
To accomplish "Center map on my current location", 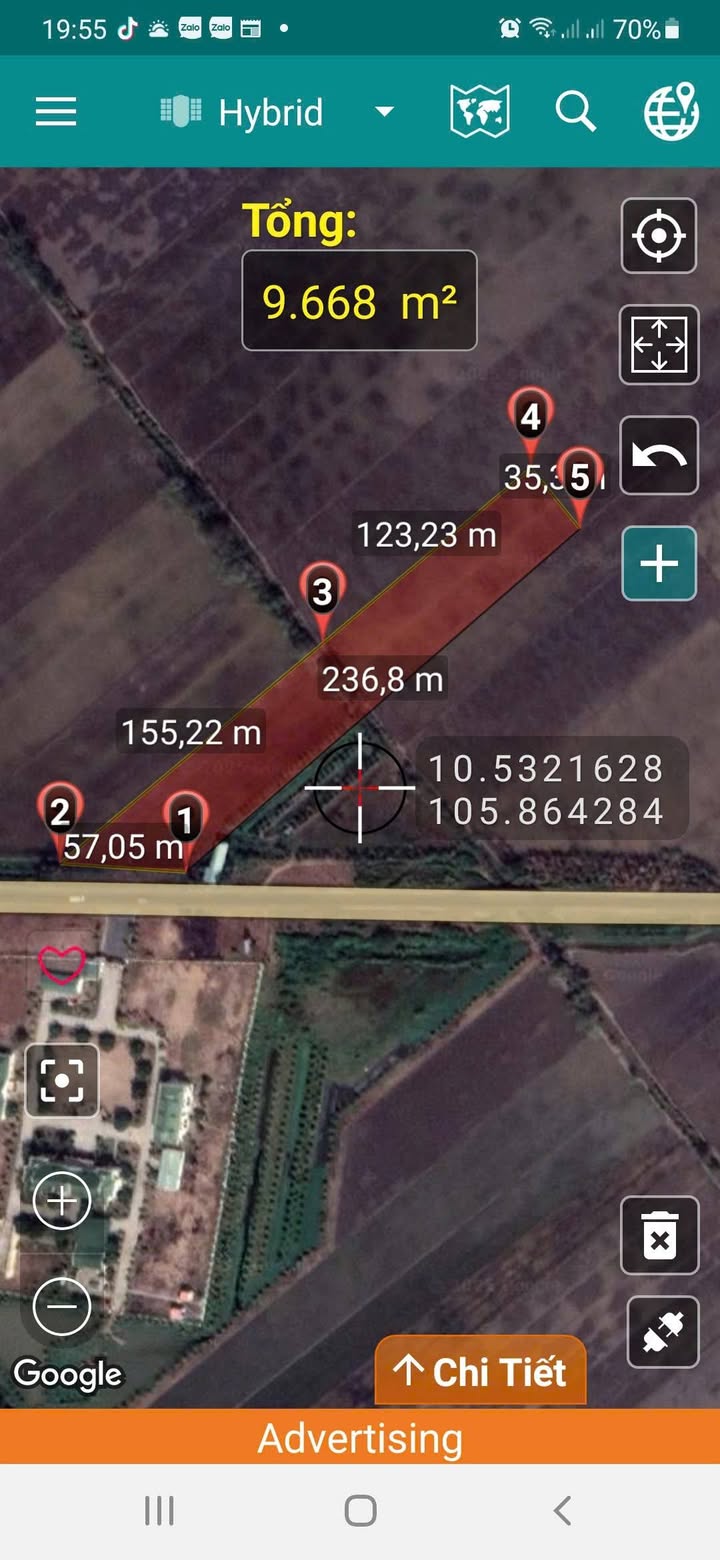I will 659,237.
